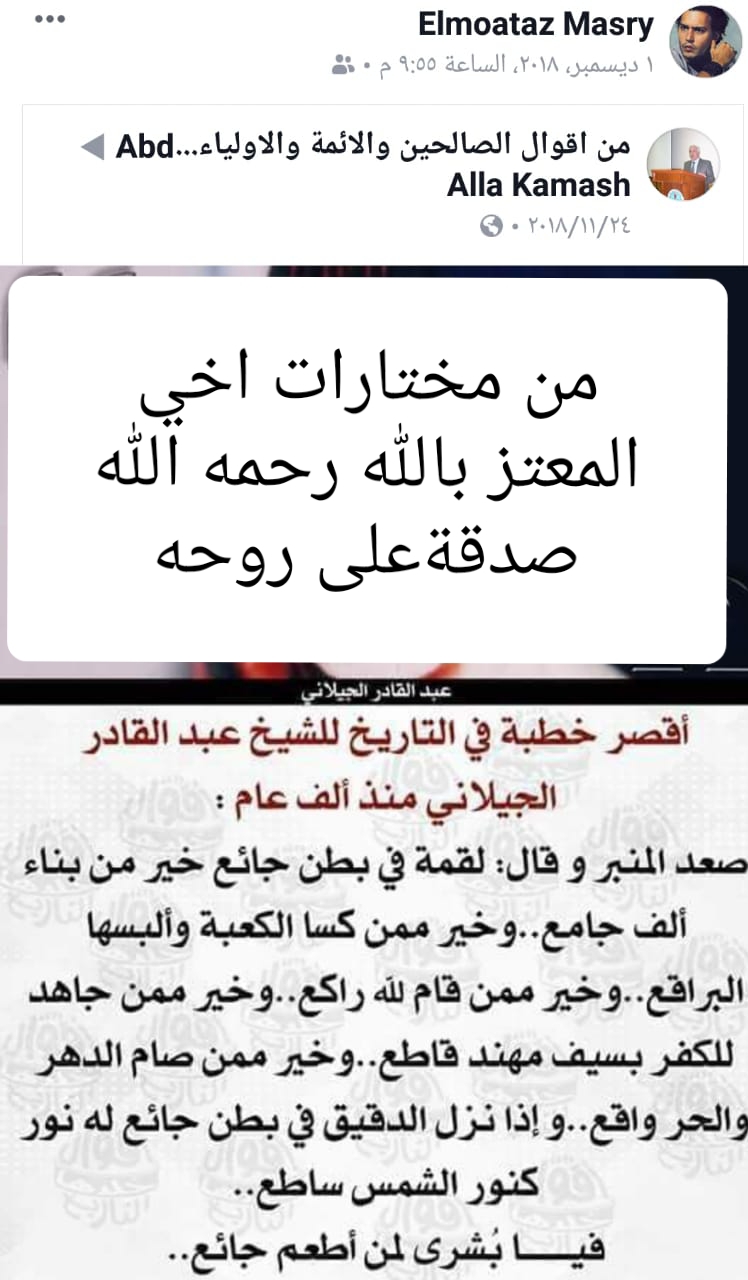Open the shared post's author avatar
Image resolution: width=748 pixels, height=1280 pixels.
683,165
